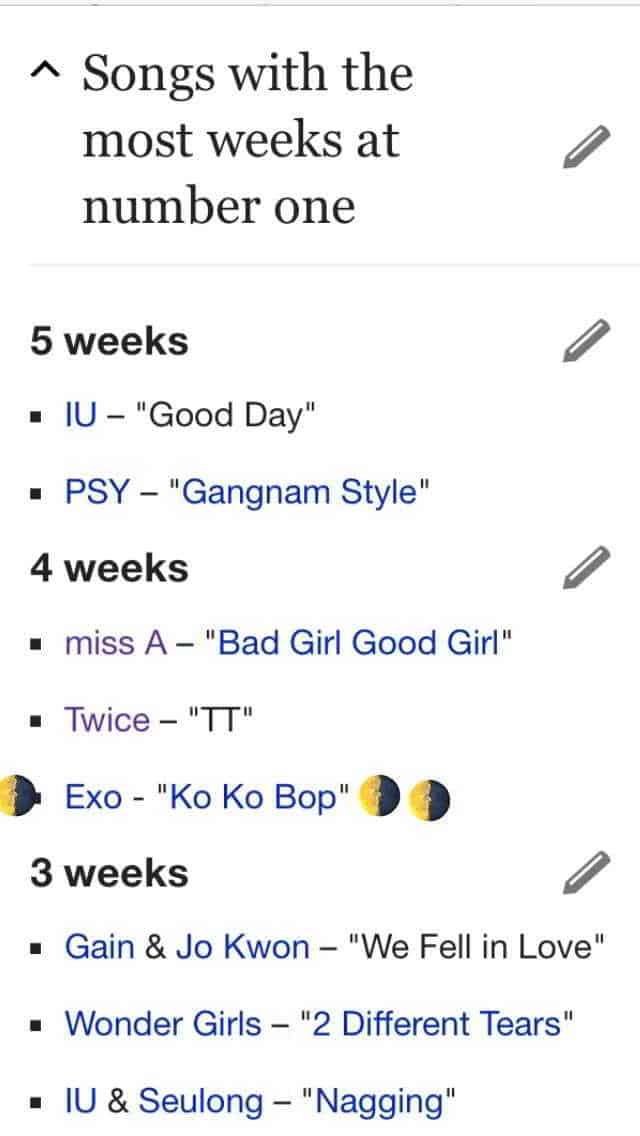View the Twice artist article
640x1136 pixels.
point(107,719)
